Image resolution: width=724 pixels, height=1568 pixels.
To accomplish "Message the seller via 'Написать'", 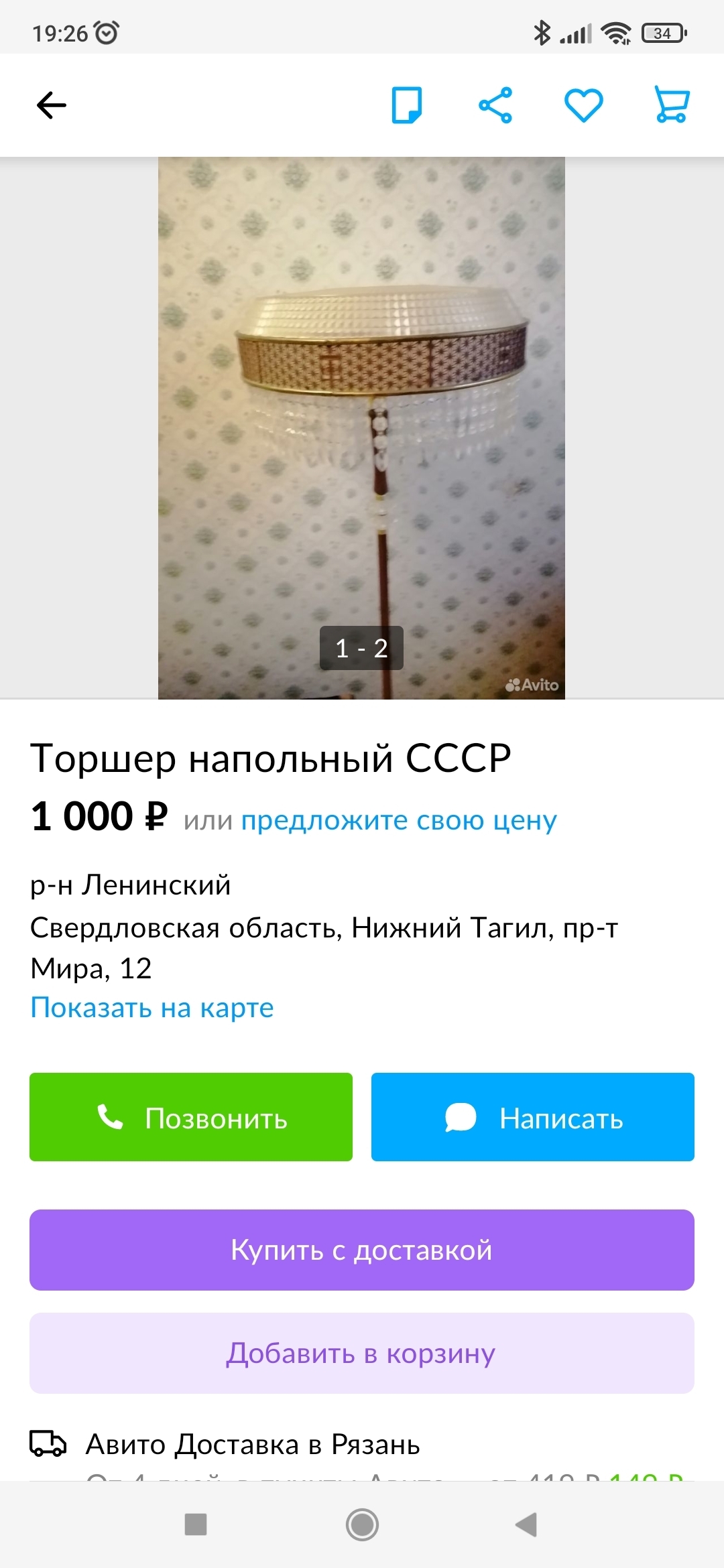I will pos(533,1117).
